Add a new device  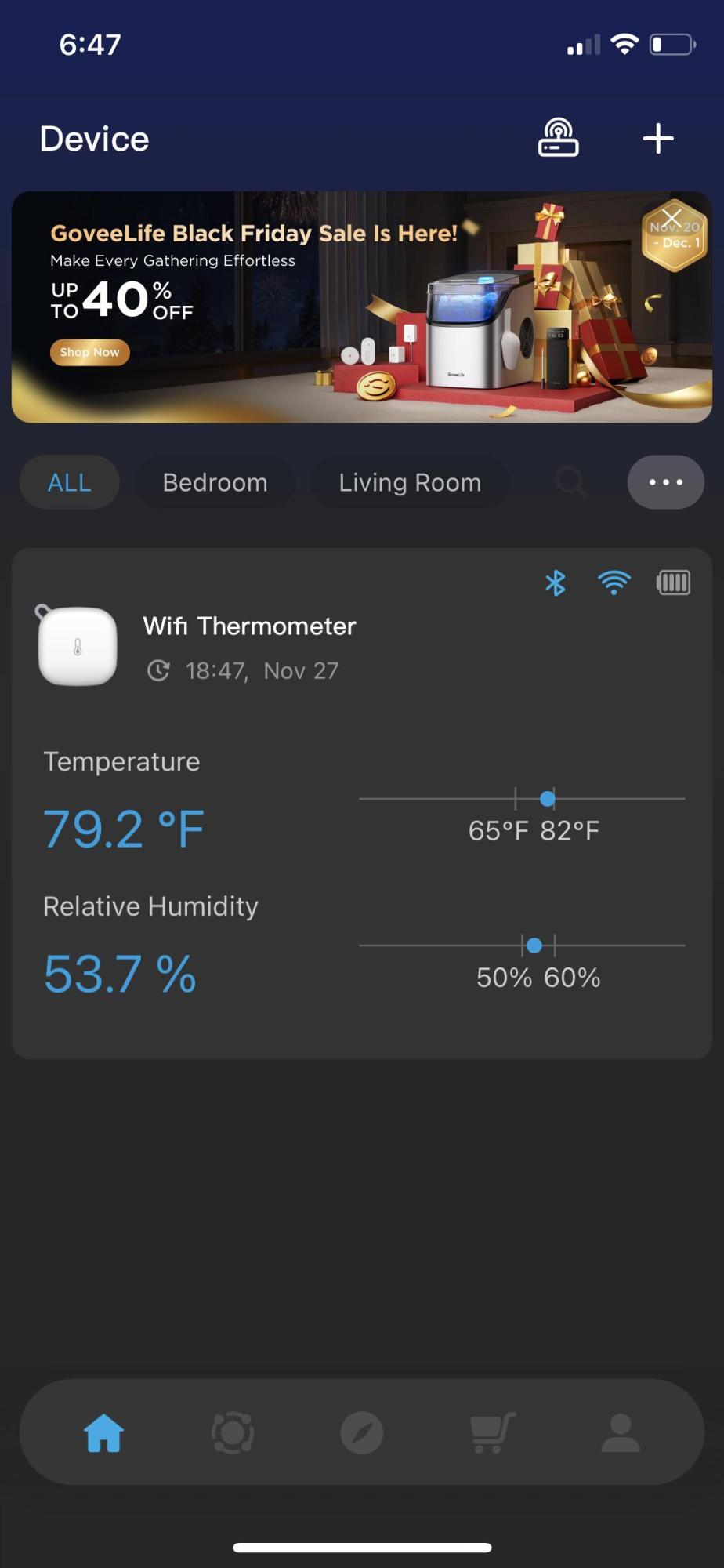[x=657, y=139]
